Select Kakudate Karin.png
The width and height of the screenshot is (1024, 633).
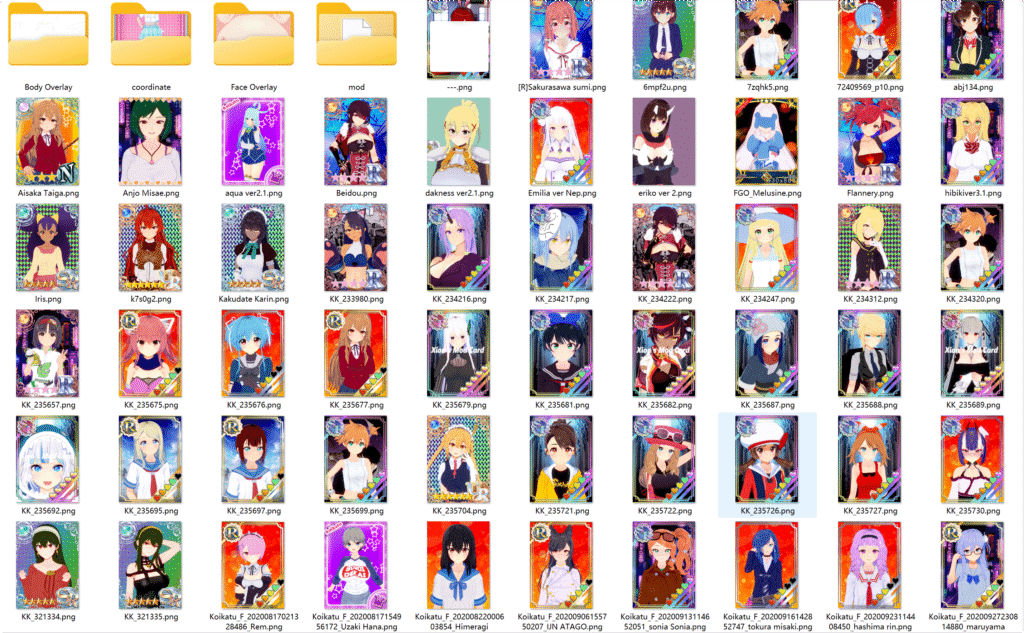click(254, 246)
